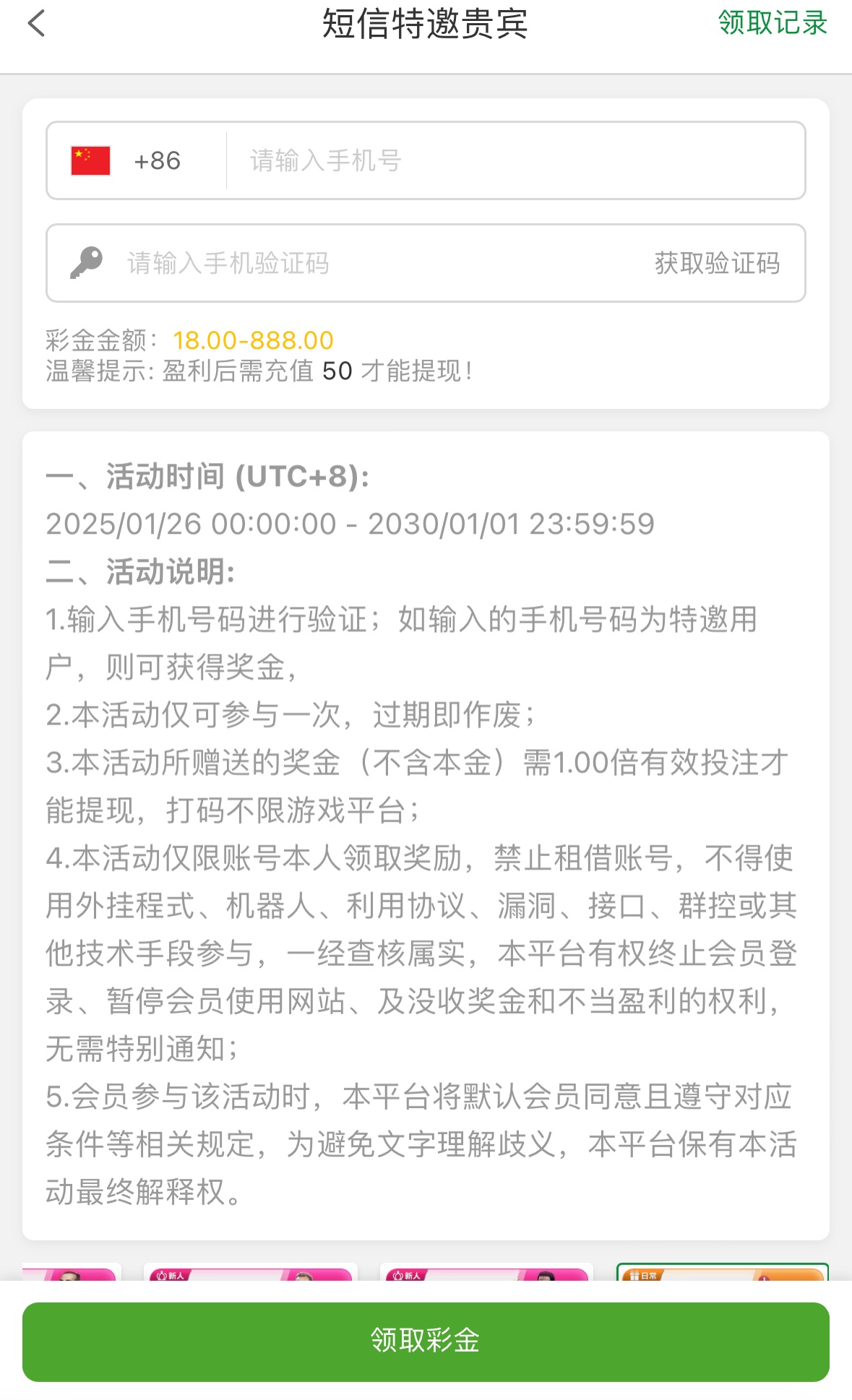Select the +86 country code picker
This screenshot has height=1400, width=852.
coord(136,160)
